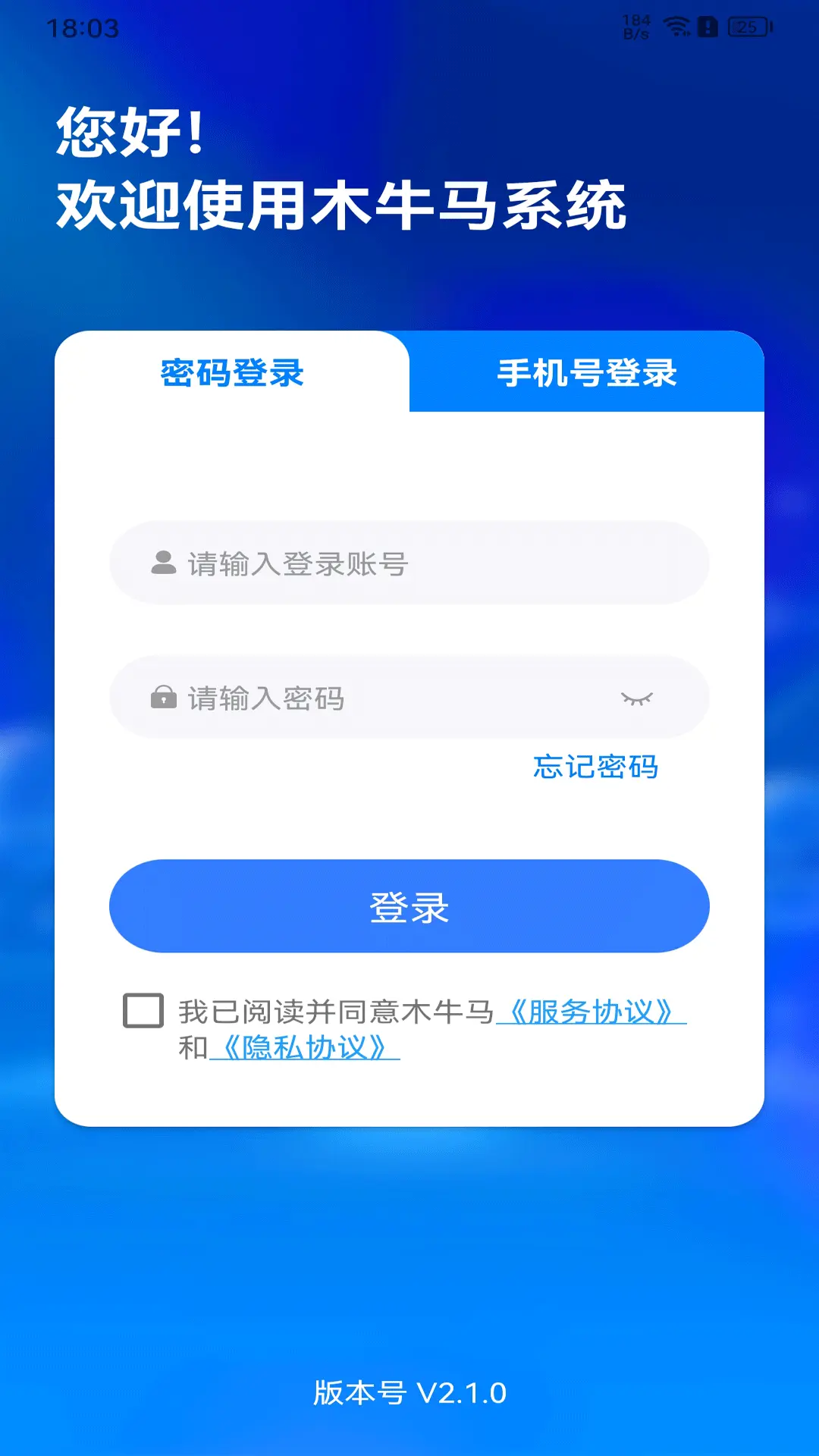Switch to the 手机号登录 tab
Image resolution: width=819 pixels, height=1456 pixels.
click(x=586, y=373)
